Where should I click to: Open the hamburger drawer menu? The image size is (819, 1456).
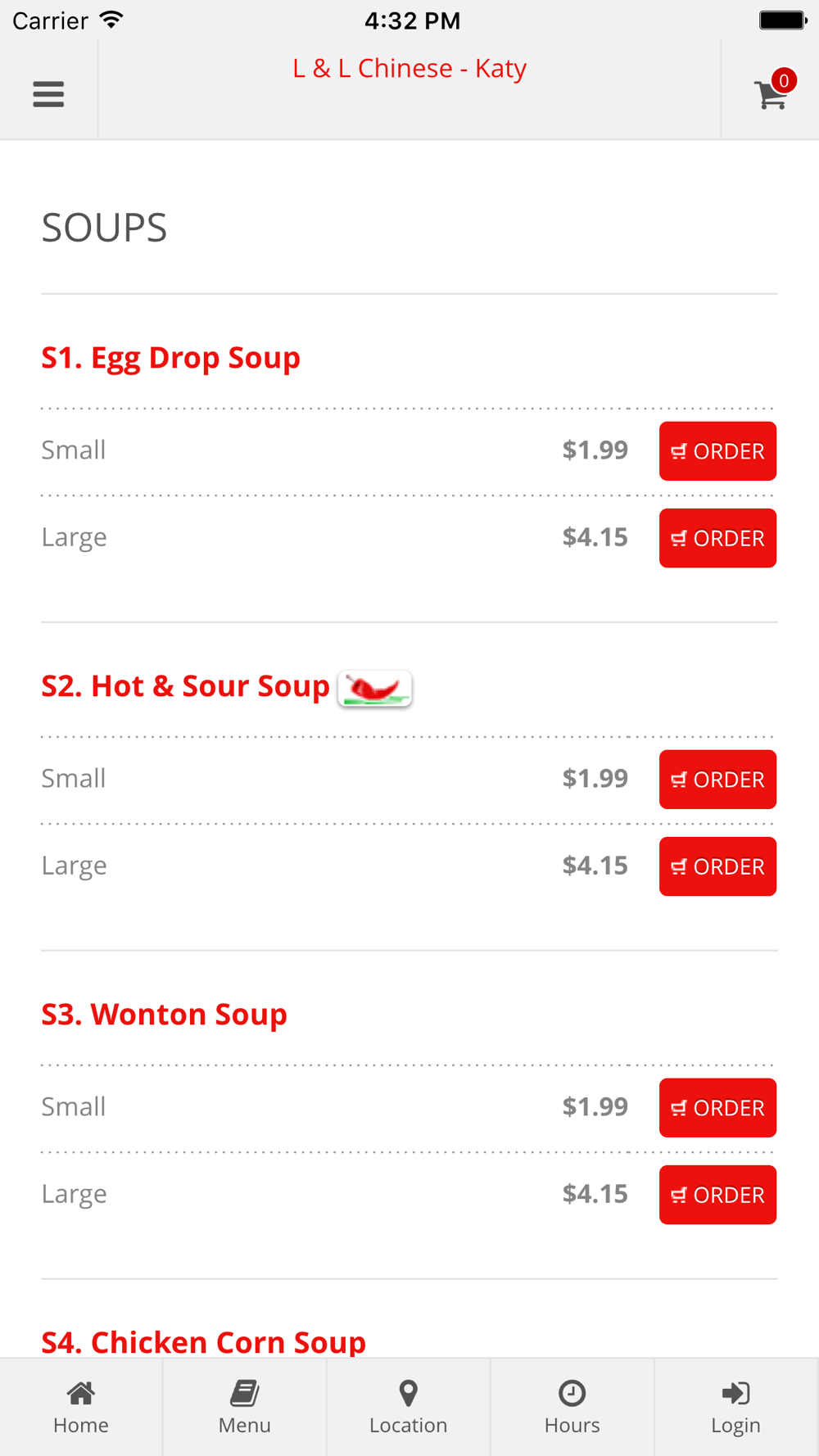pyautogui.click(x=48, y=94)
